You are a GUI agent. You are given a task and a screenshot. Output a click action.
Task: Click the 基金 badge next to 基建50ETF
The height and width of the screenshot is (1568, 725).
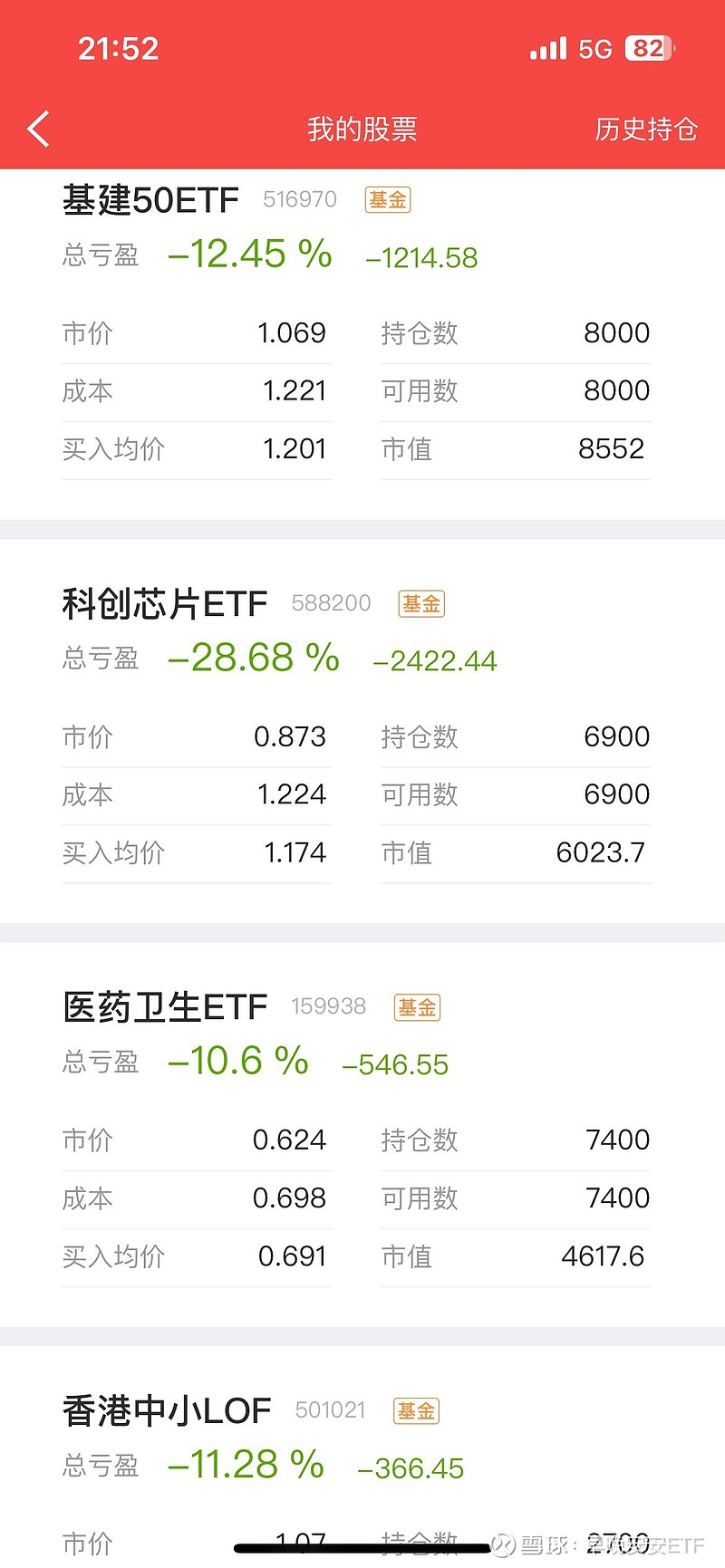coord(388,199)
